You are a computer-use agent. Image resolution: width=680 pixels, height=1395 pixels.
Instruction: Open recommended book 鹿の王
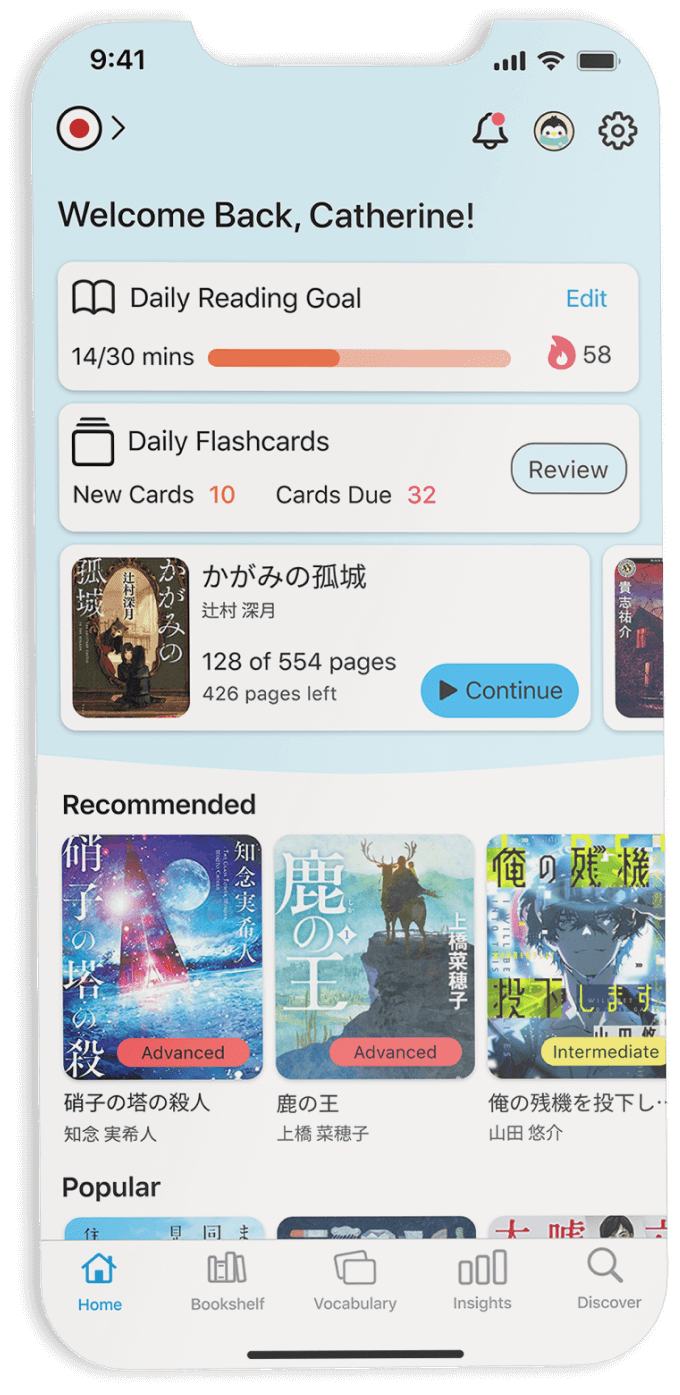tap(374, 957)
